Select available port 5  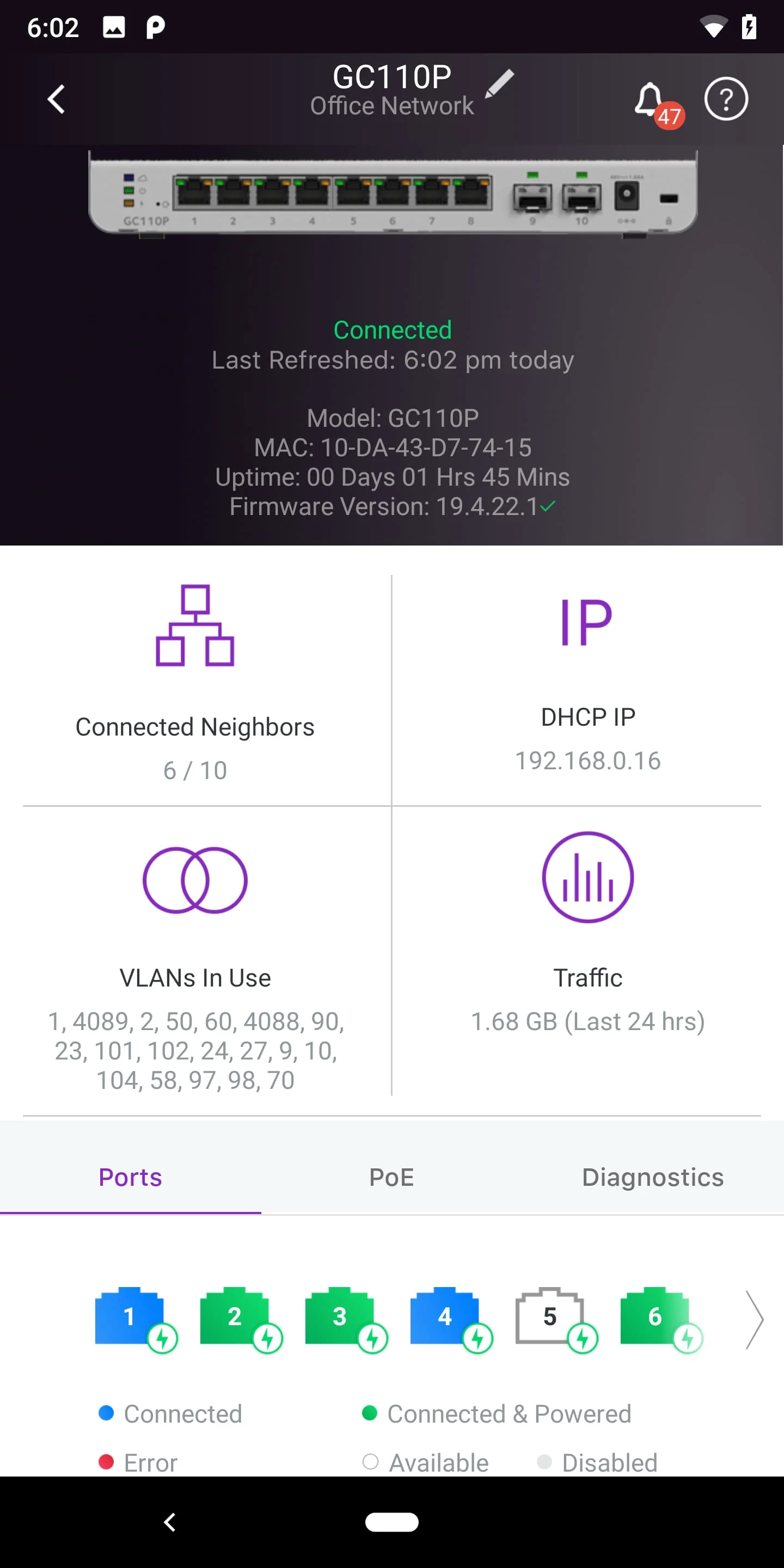tap(550, 1316)
